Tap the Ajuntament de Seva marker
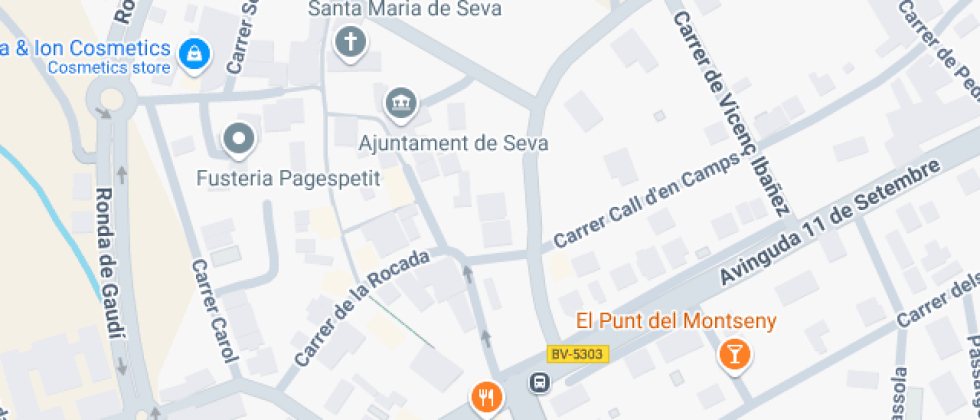Screen dimensions: 980x420 click(x=401, y=102)
